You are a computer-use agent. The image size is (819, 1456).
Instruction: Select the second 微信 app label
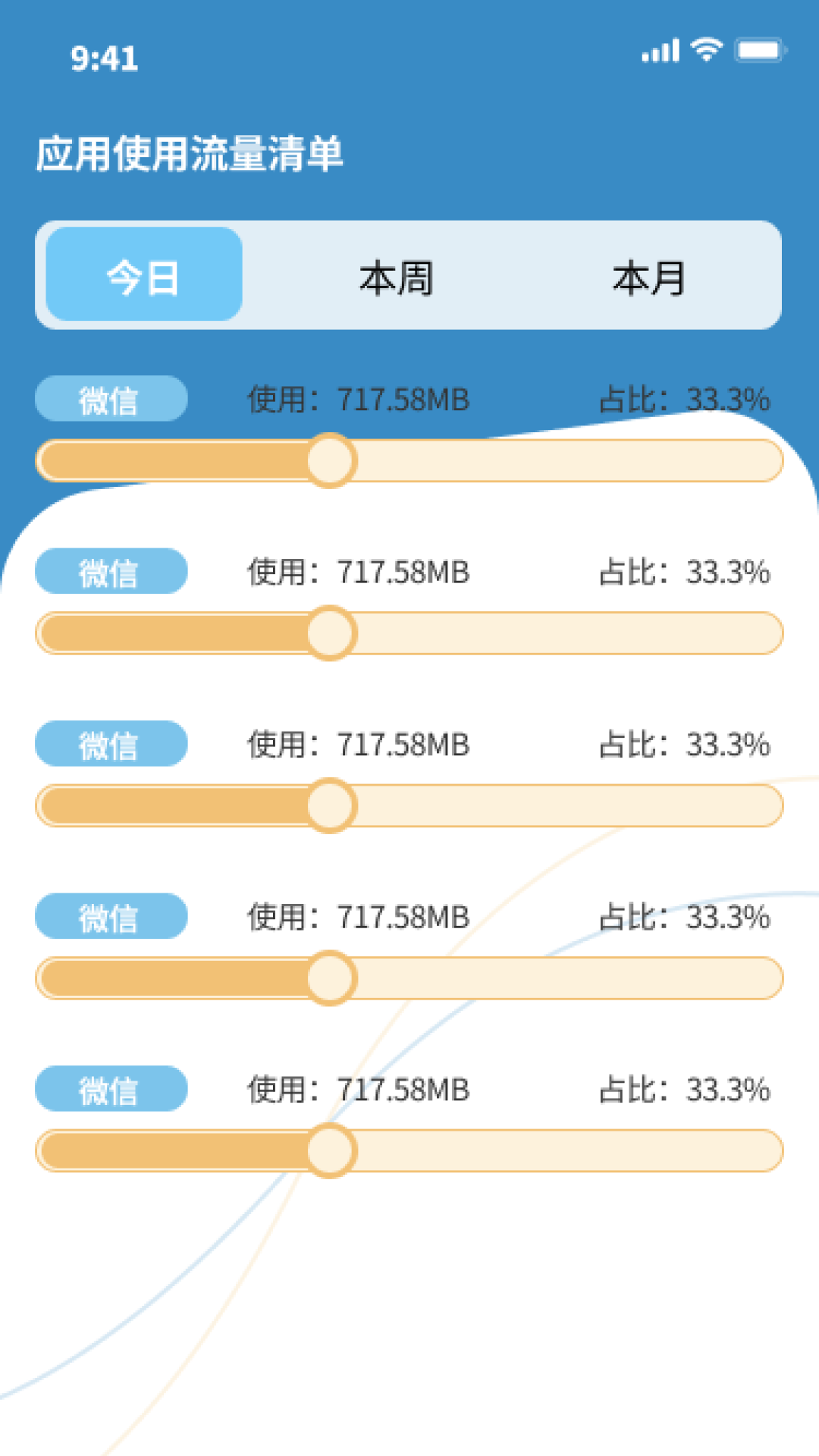tap(111, 570)
